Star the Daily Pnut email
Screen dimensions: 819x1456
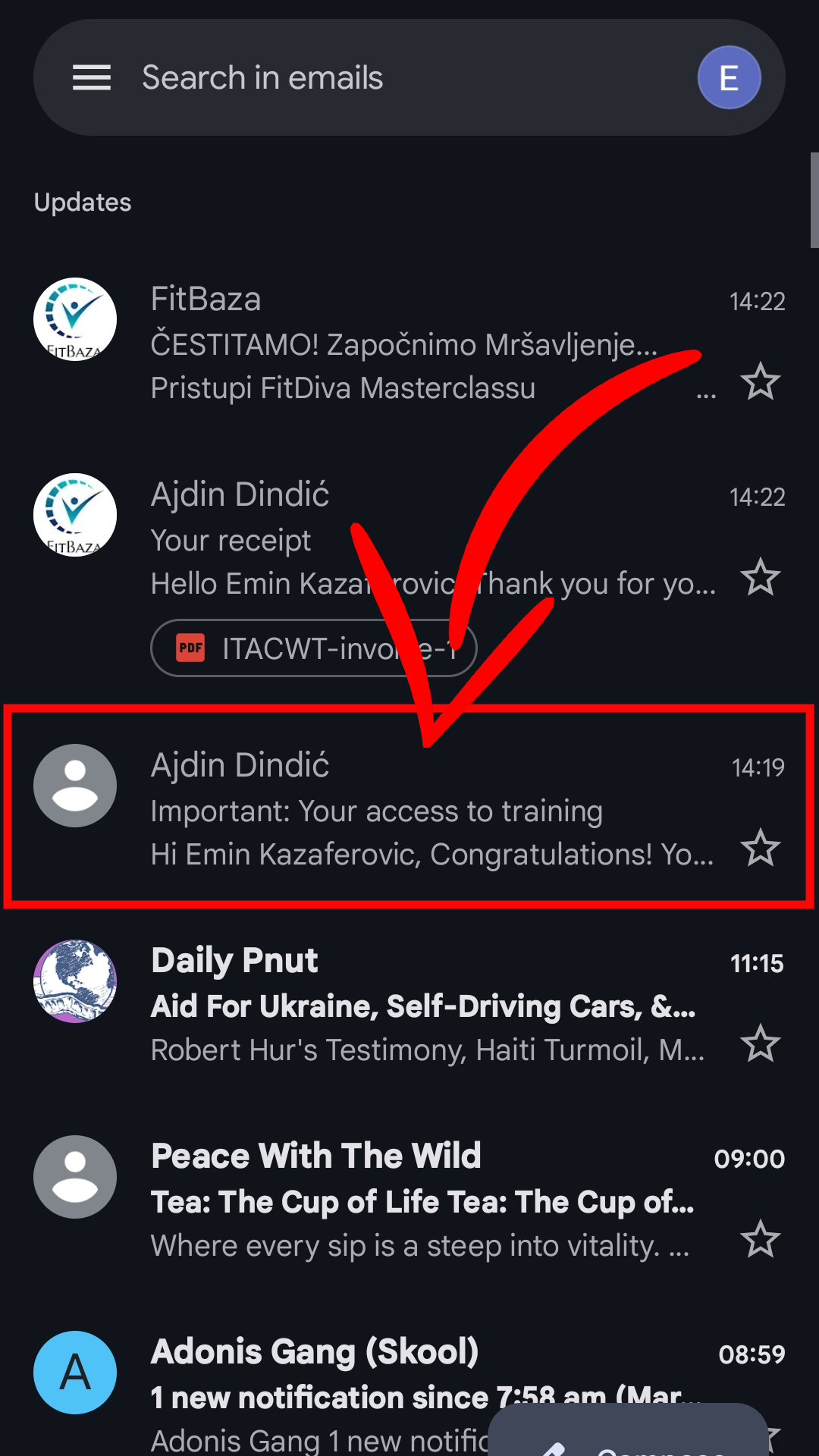click(760, 1043)
